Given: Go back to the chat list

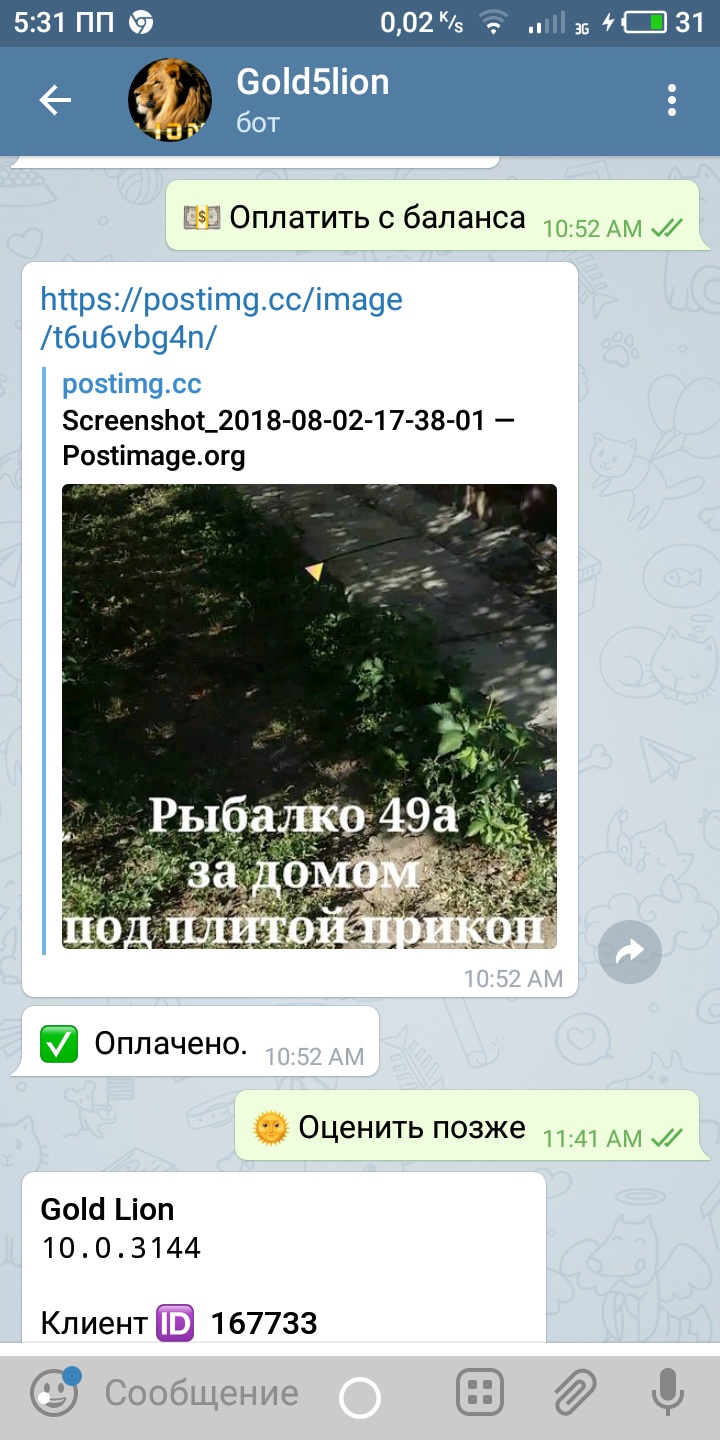Looking at the screenshot, I should pos(55,100).
